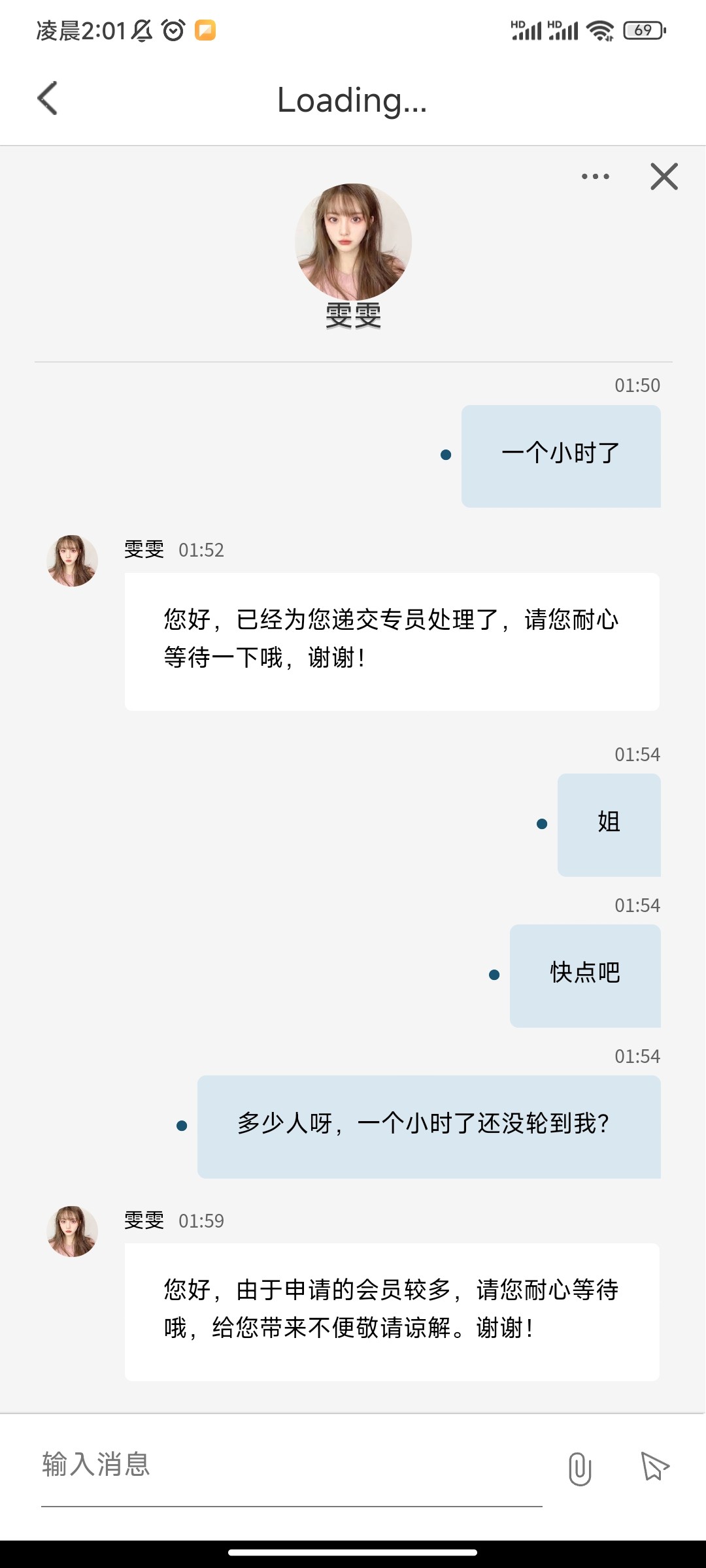
Task: Close the chat with the X button
Action: click(x=664, y=176)
